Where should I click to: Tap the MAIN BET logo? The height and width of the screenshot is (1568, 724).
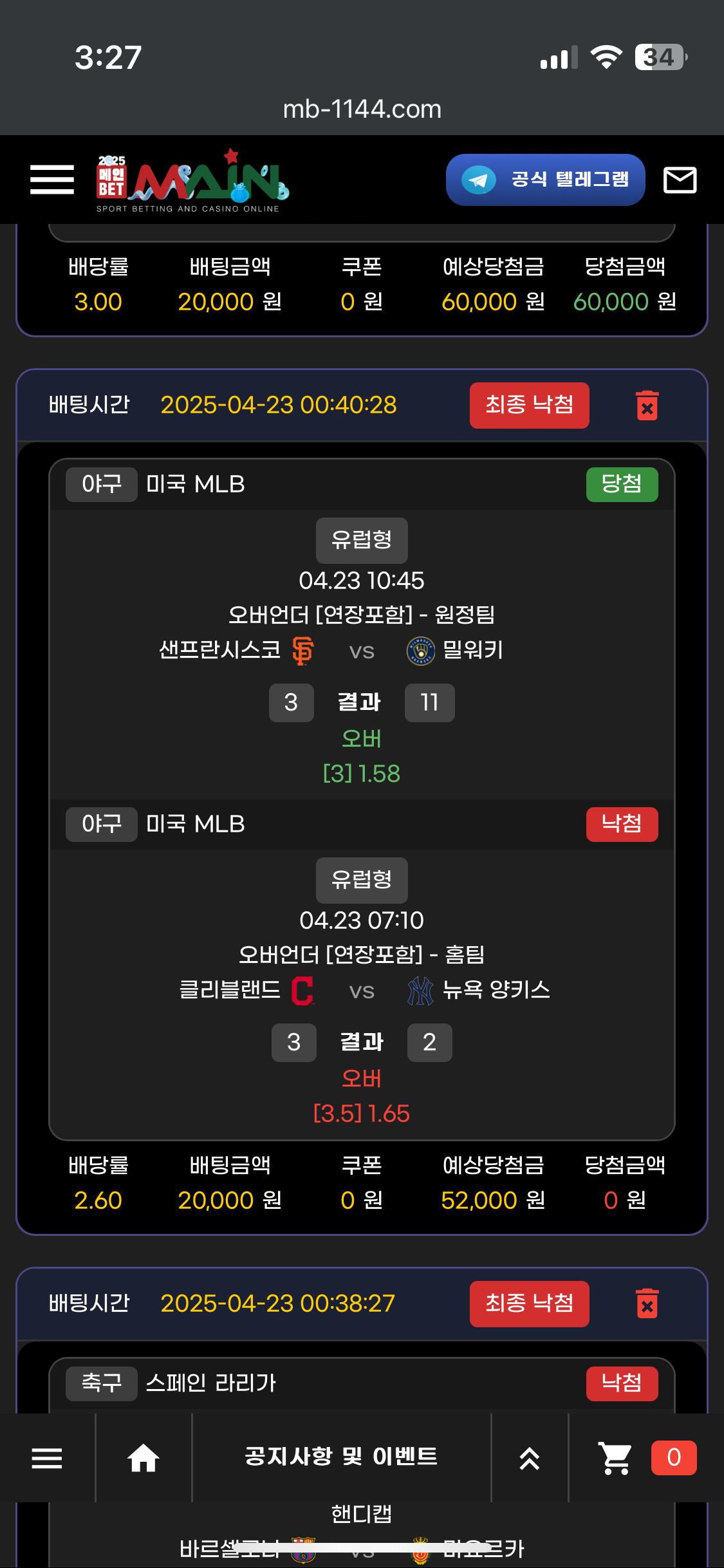tap(192, 181)
